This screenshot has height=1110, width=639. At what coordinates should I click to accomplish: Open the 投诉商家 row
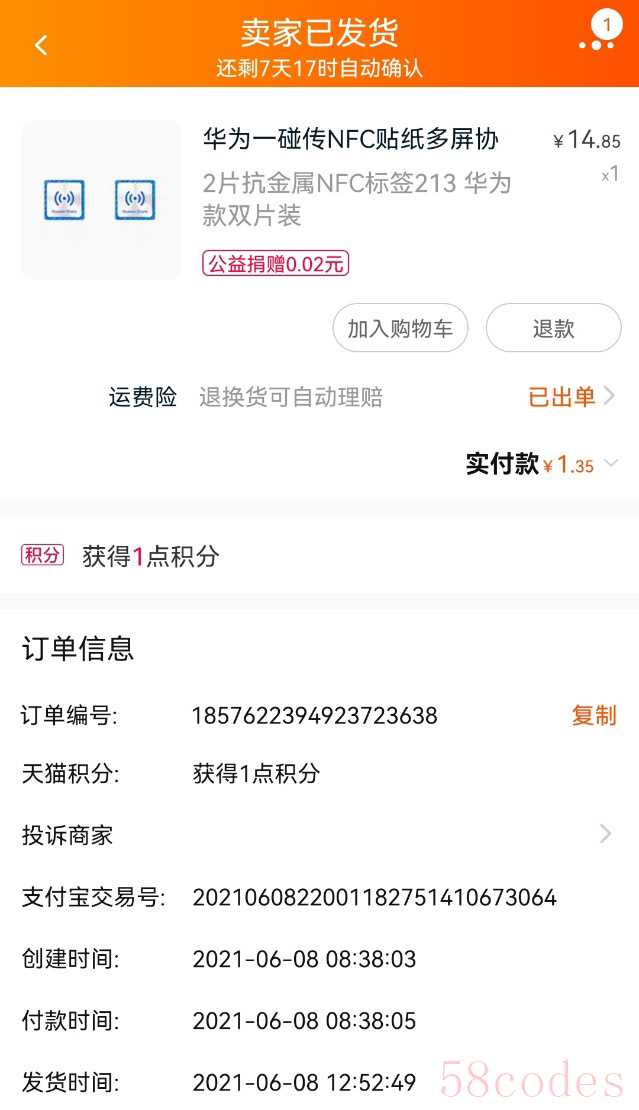tap(320, 834)
